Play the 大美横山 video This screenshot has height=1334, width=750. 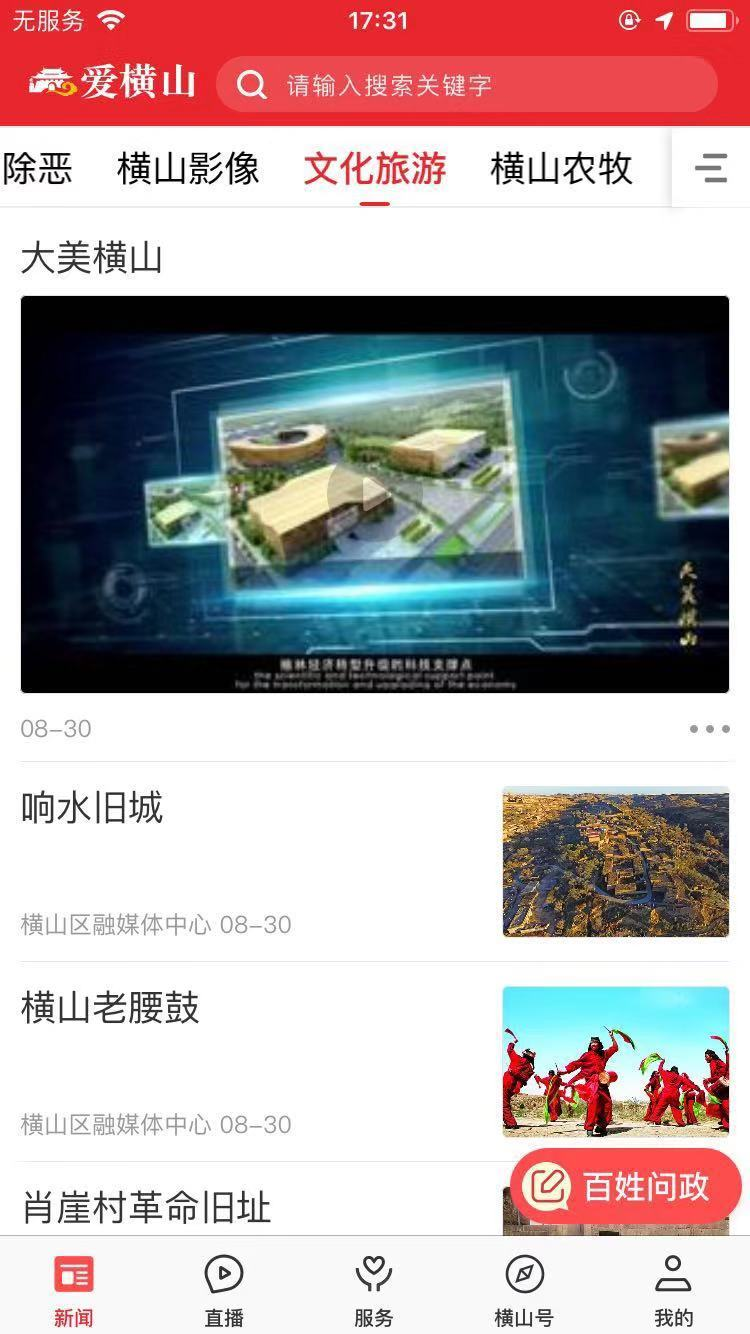[374, 493]
